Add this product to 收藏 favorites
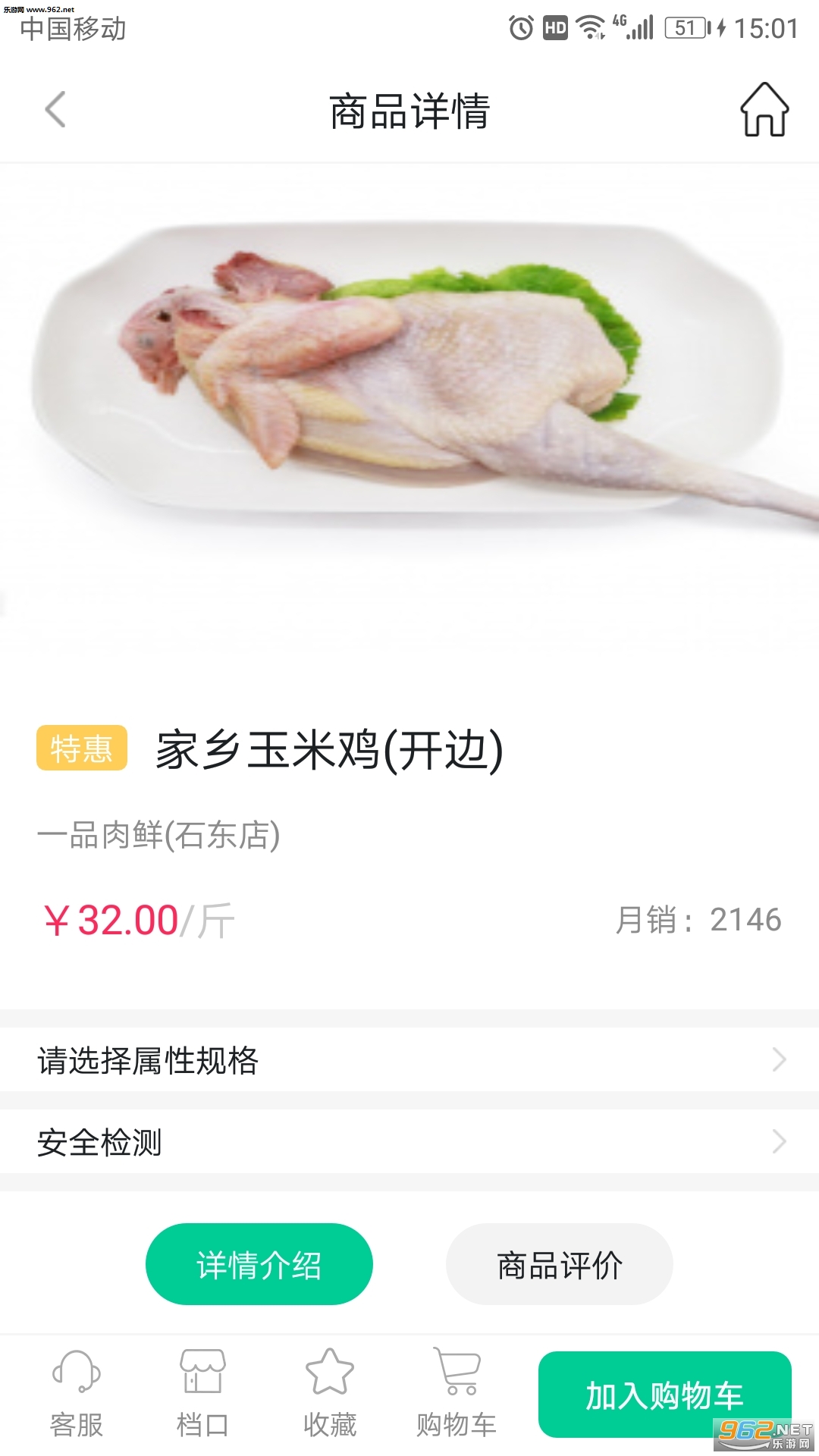The image size is (819, 1456). 329,1394
